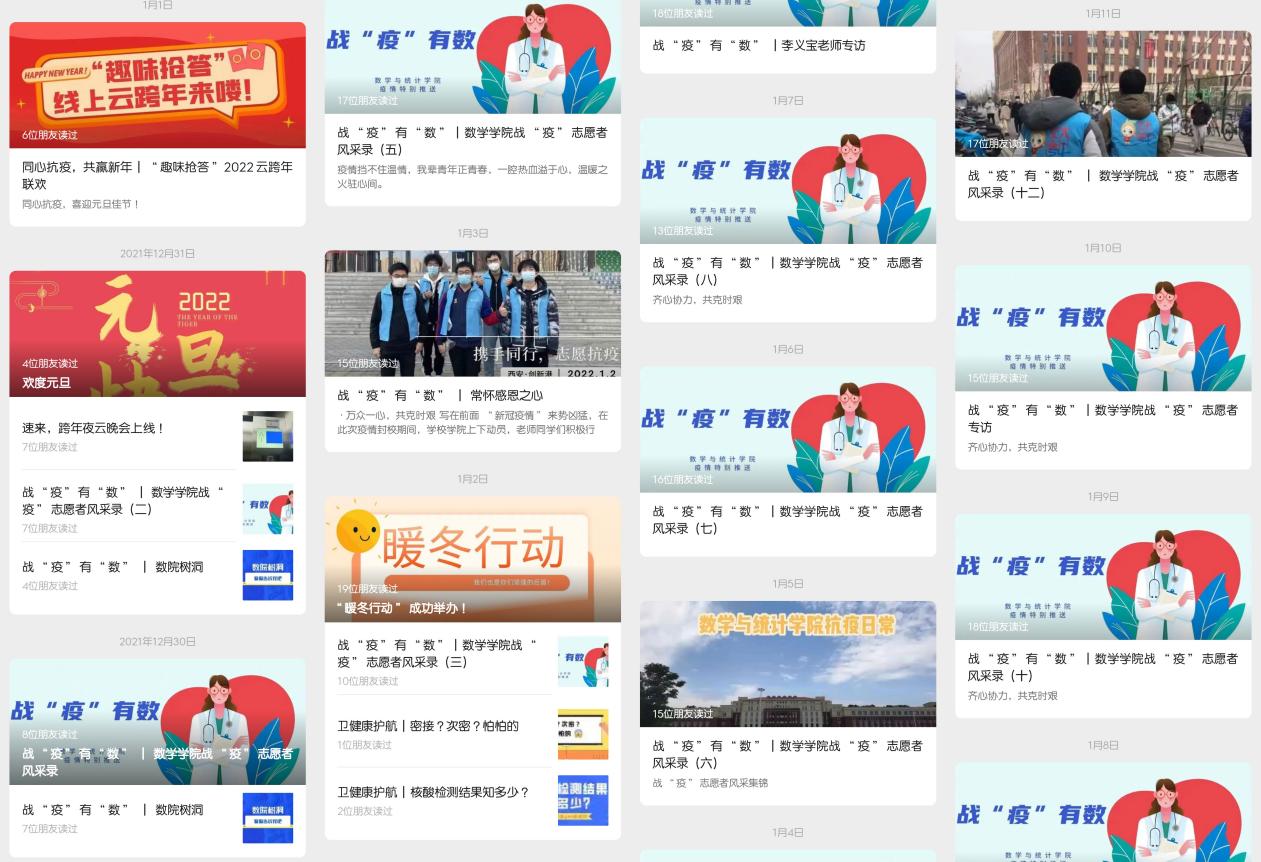Open the 数学学院战“疫”志愿者专访 article
Image resolution: width=1261 pixels, height=862 pixels.
[1102, 418]
